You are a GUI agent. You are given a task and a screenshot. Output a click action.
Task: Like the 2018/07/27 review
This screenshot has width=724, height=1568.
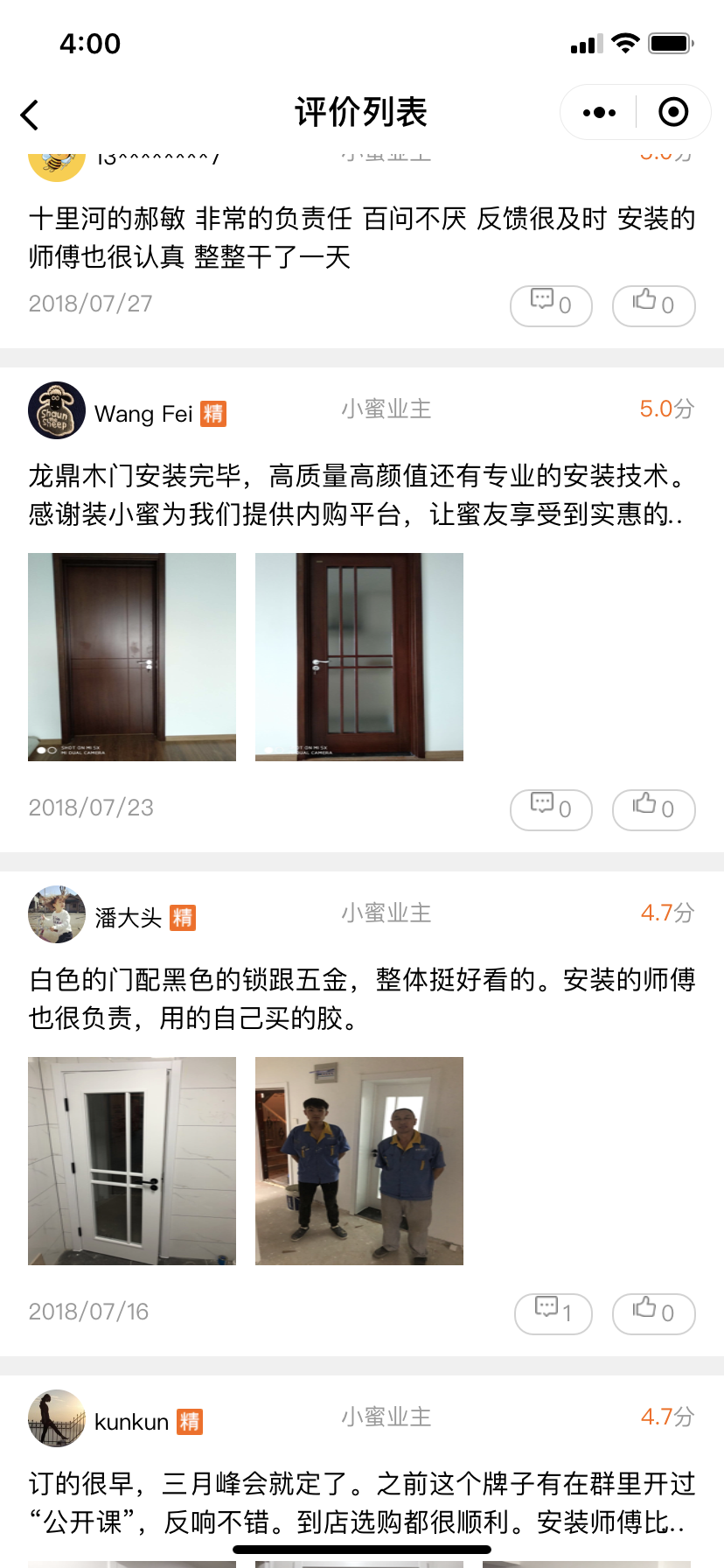(x=653, y=305)
